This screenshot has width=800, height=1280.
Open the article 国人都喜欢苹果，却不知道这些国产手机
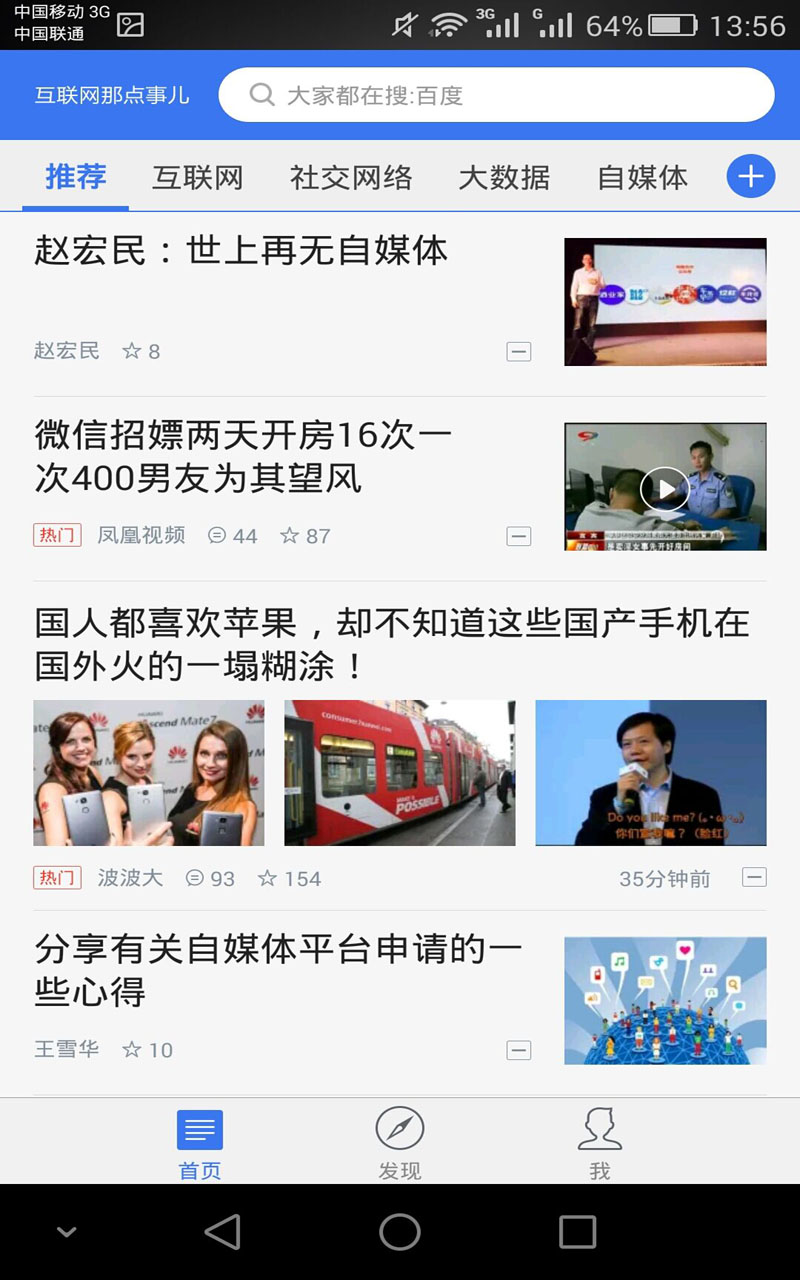391,644
